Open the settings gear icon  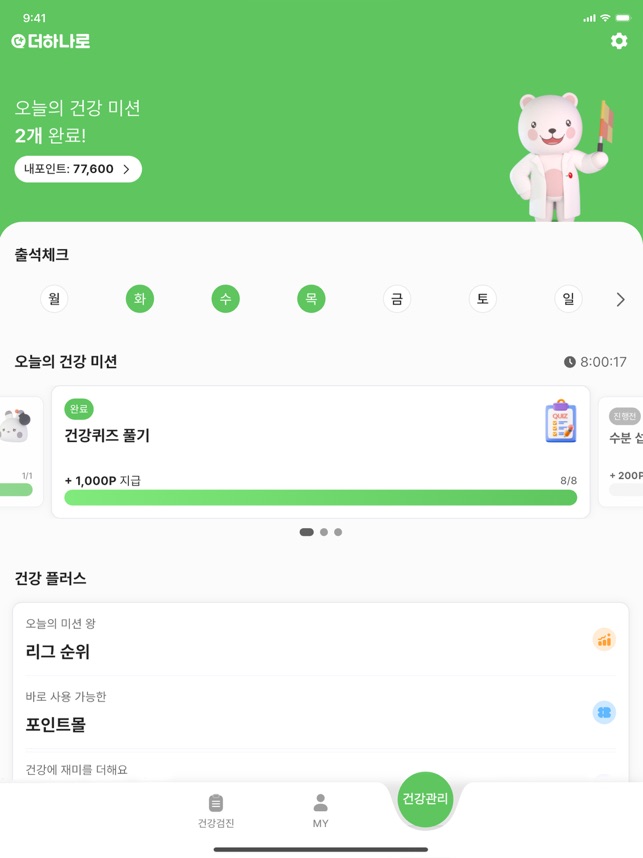click(619, 41)
